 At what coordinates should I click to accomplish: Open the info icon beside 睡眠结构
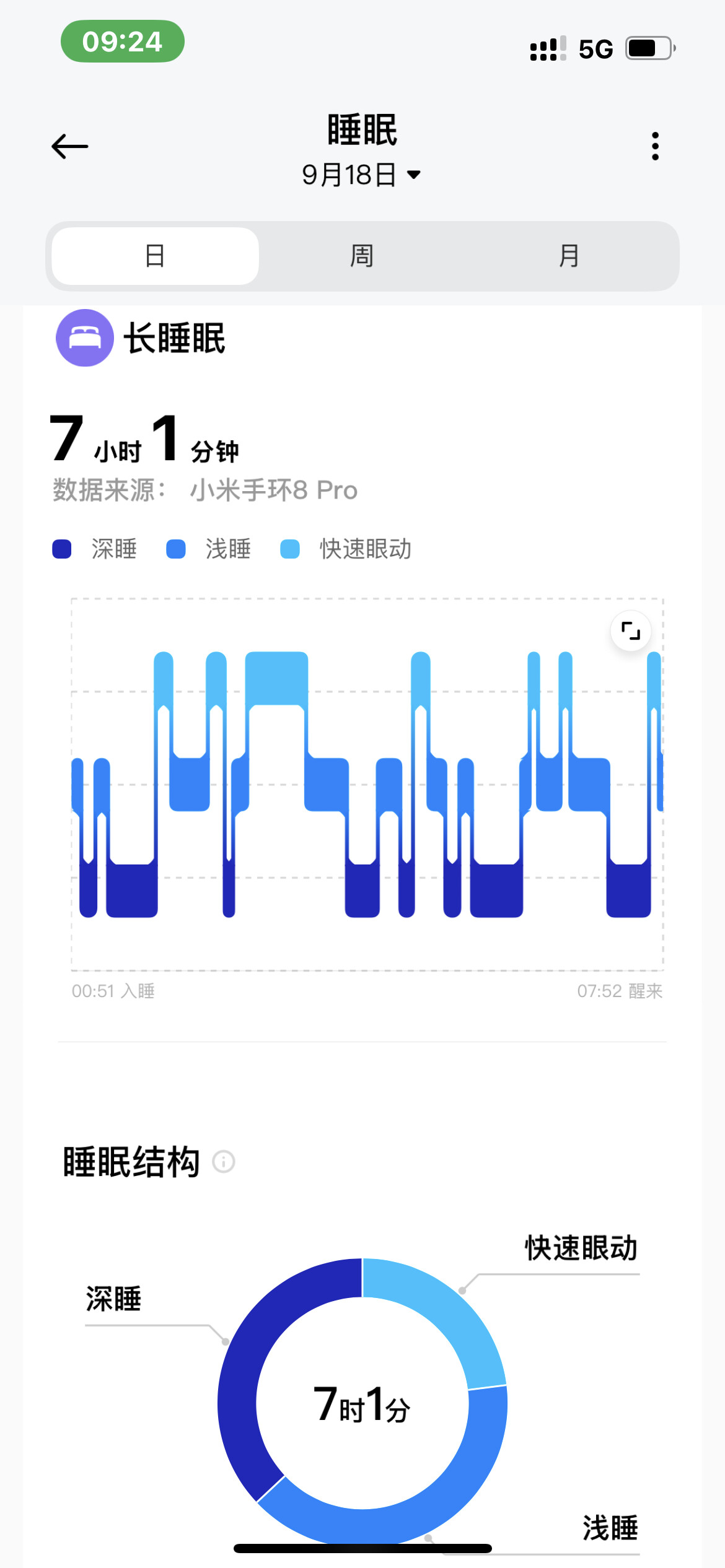click(x=224, y=1161)
